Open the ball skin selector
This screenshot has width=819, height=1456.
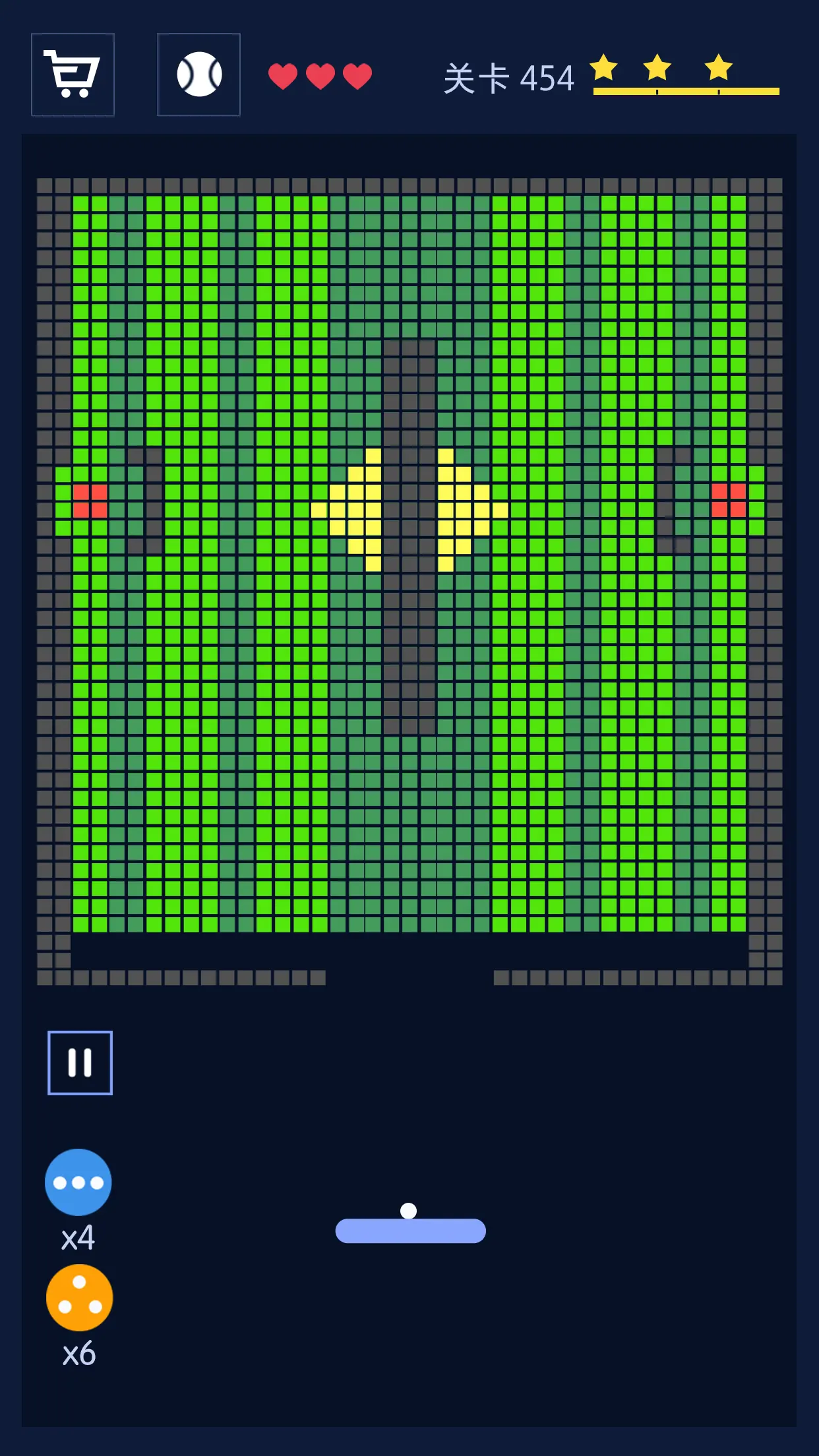[198, 75]
